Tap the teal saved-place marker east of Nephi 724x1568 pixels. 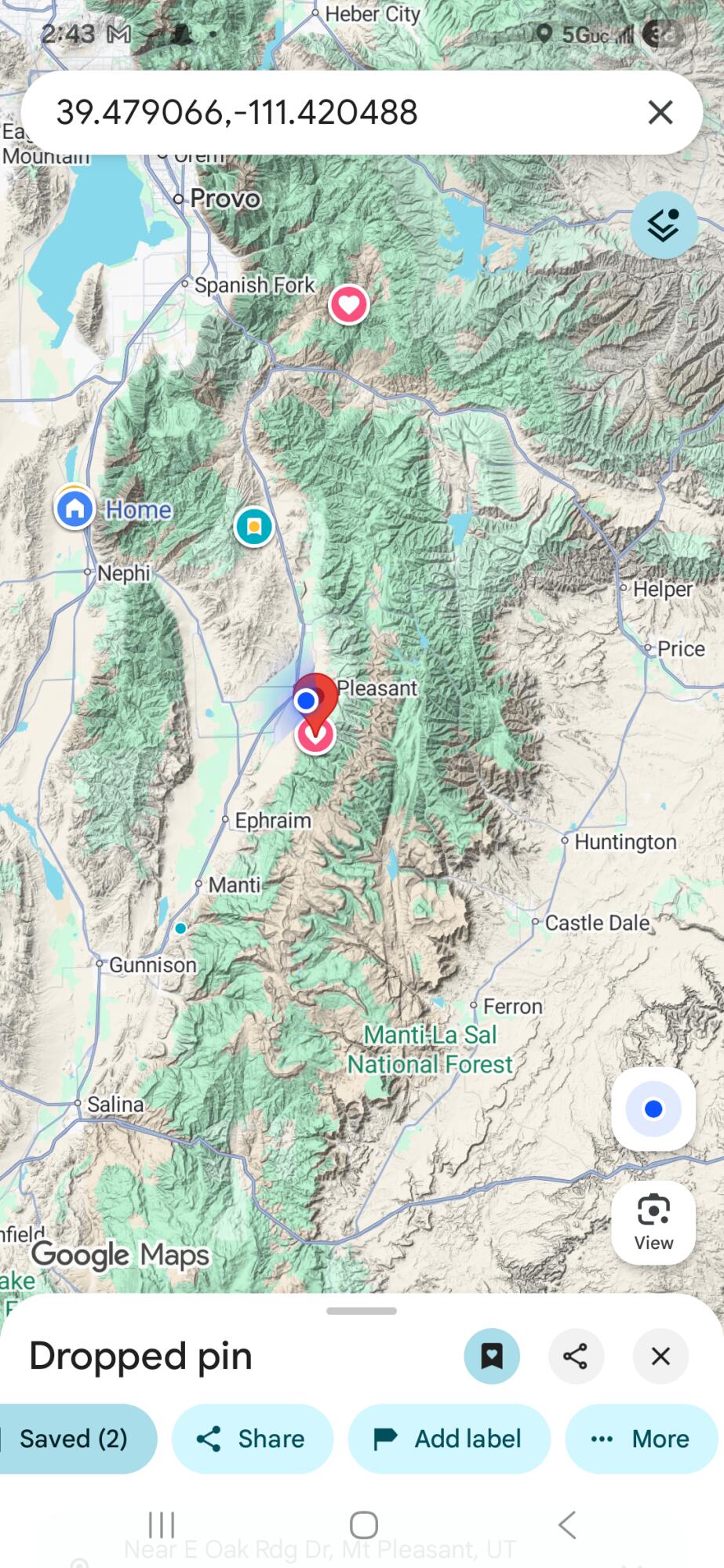click(x=253, y=526)
